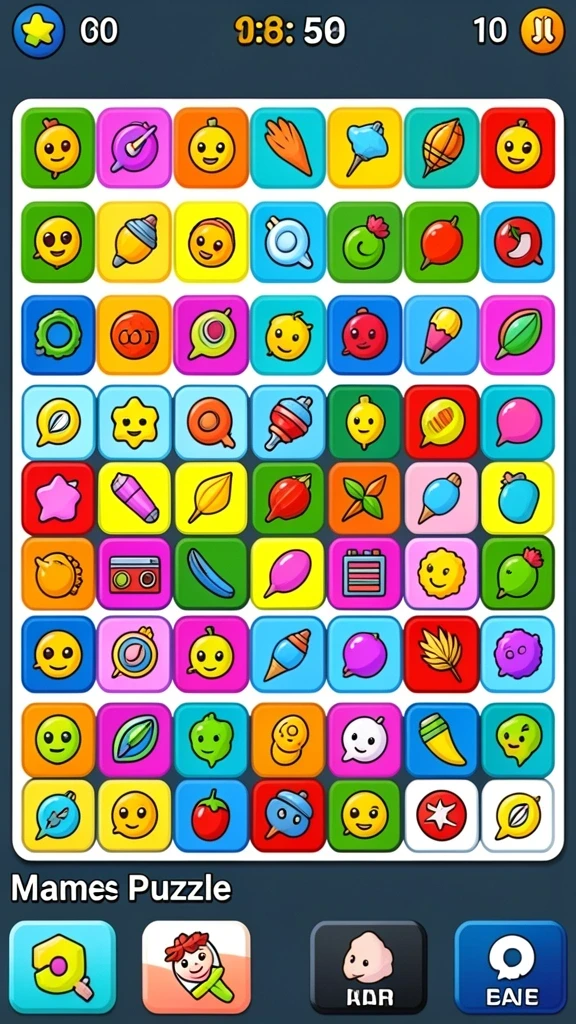Pick the orange carrot on teal tile
The height and width of the screenshot is (1024, 576).
click(288, 148)
